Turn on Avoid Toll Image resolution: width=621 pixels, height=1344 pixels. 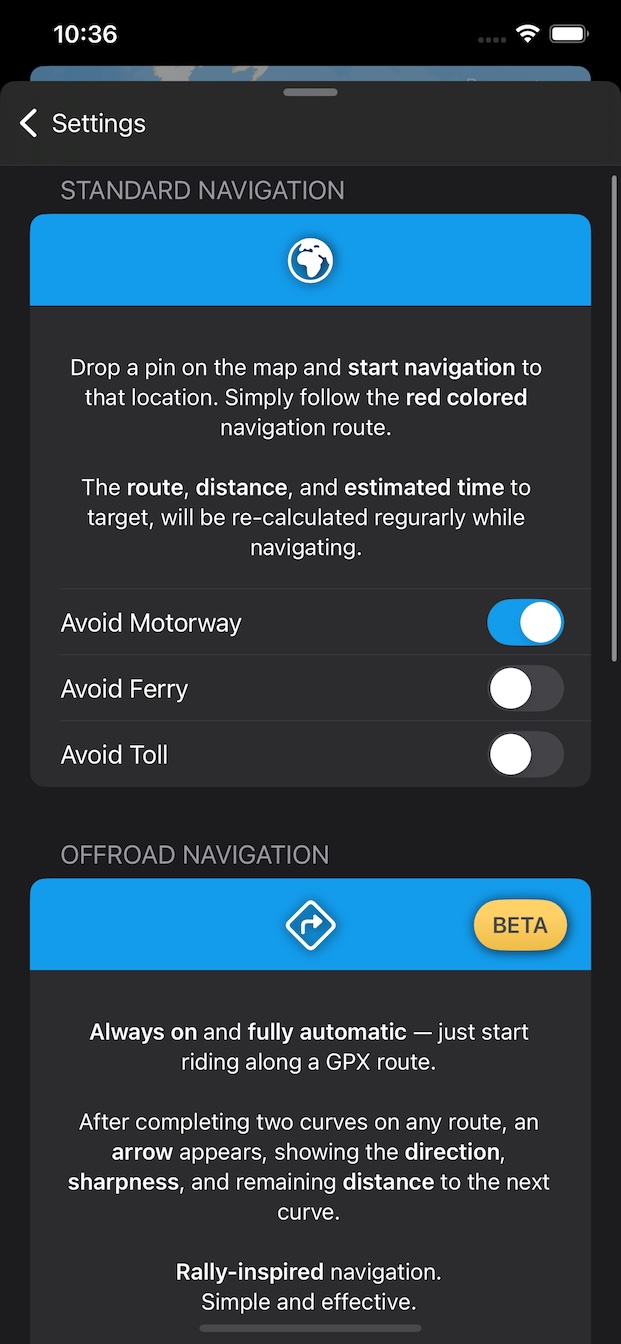[525, 755]
